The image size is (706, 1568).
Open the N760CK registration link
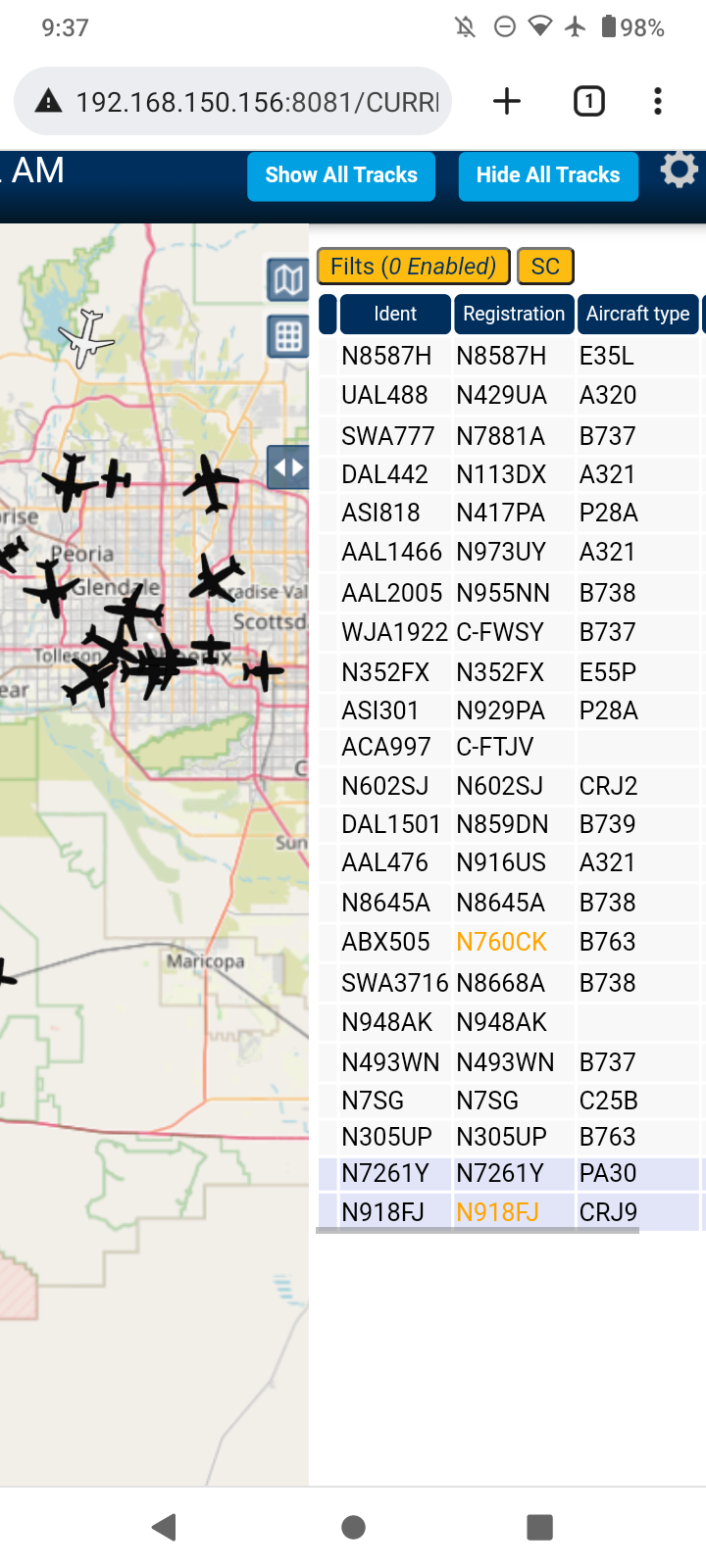pos(501,942)
